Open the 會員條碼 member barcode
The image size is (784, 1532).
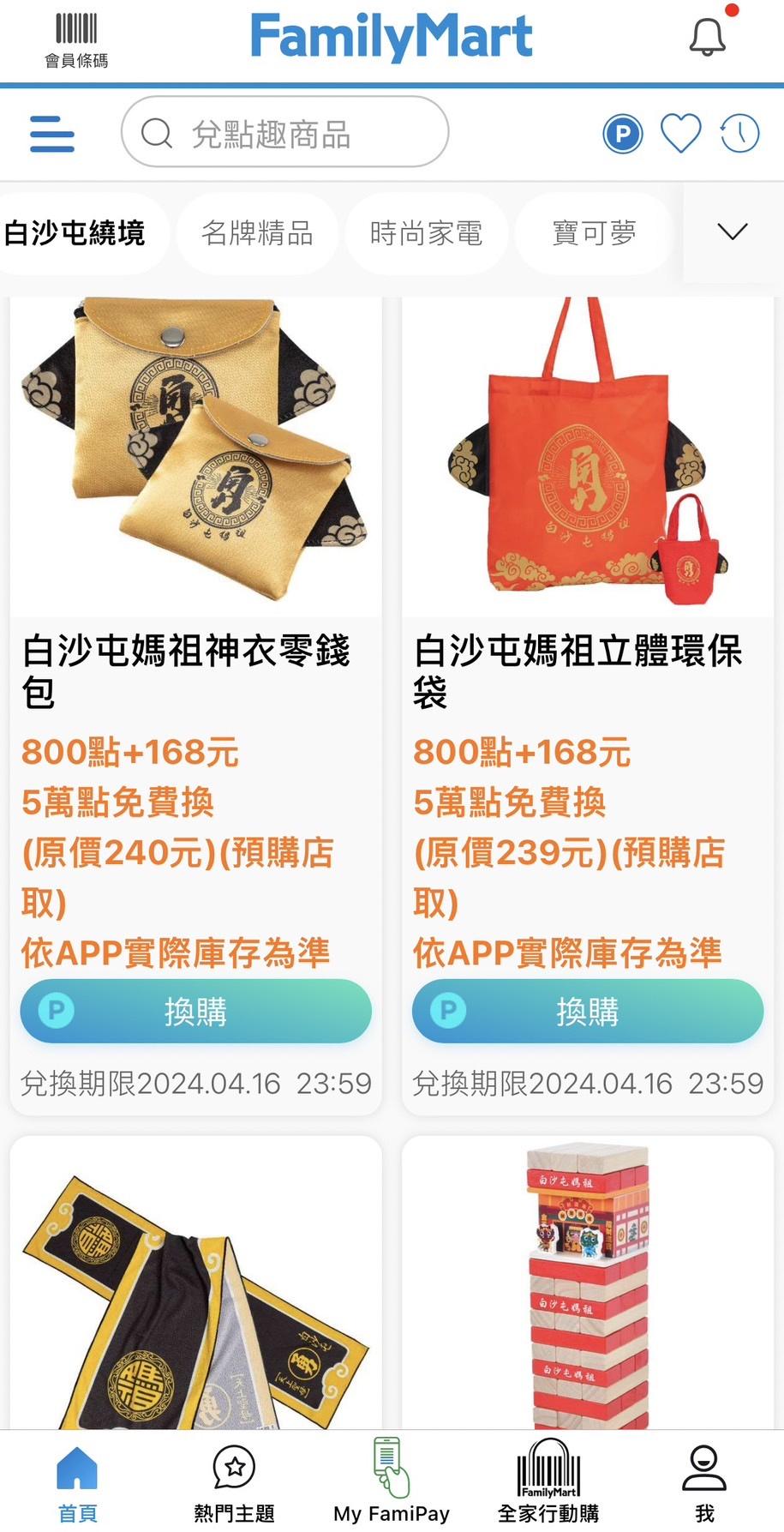pyautogui.click(x=76, y=39)
